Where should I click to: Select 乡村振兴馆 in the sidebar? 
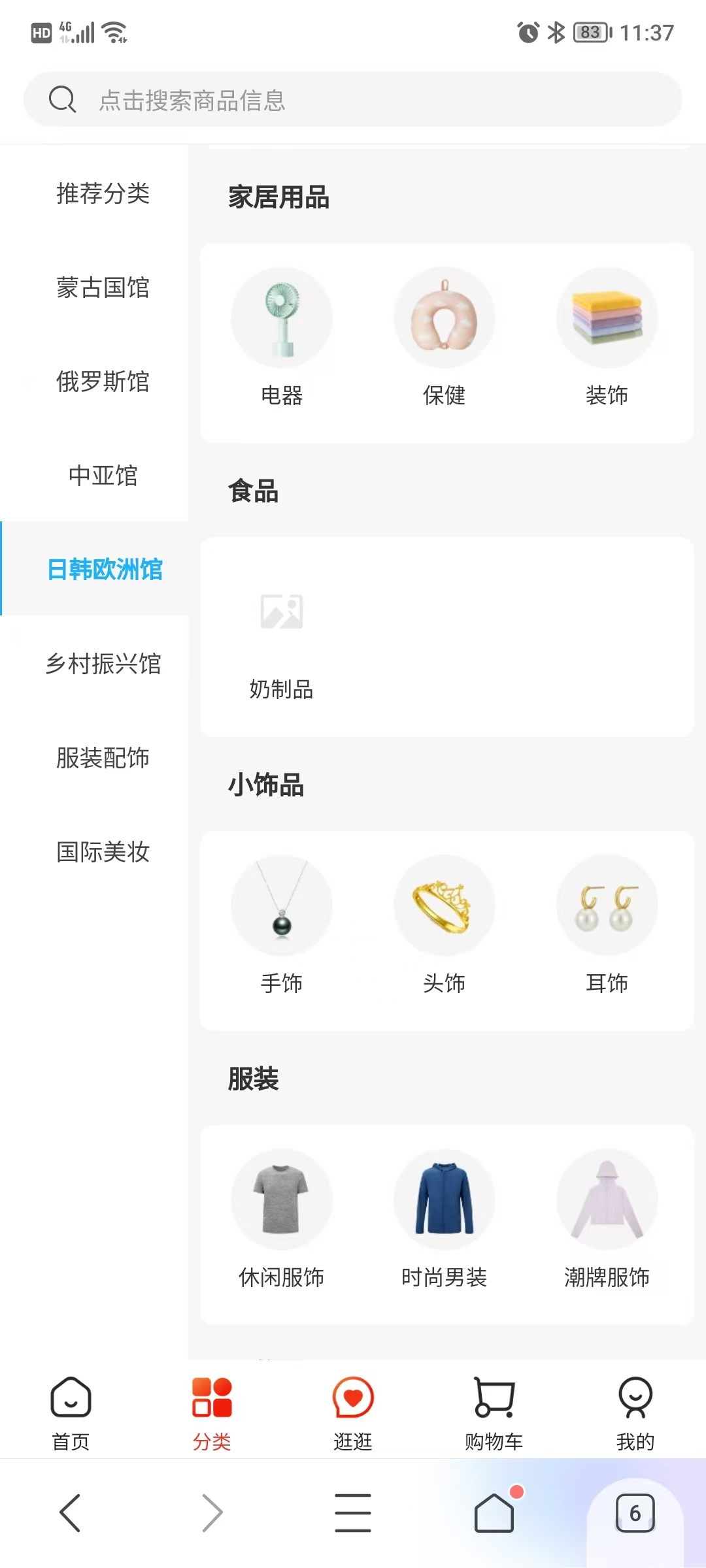pyautogui.click(x=103, y=664)
